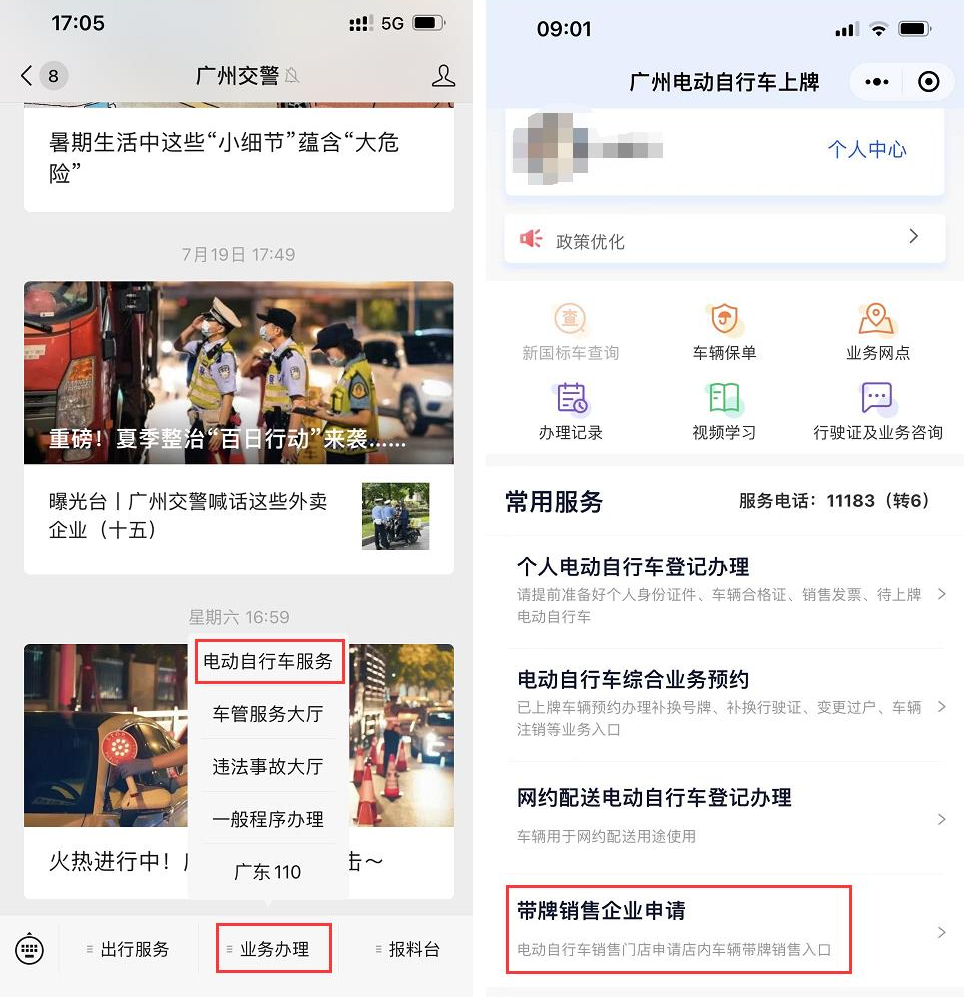The width and height of the screenshot is (965, 997).
Task: Open the 报料台 bottom menu
Action: coord(407,949)
